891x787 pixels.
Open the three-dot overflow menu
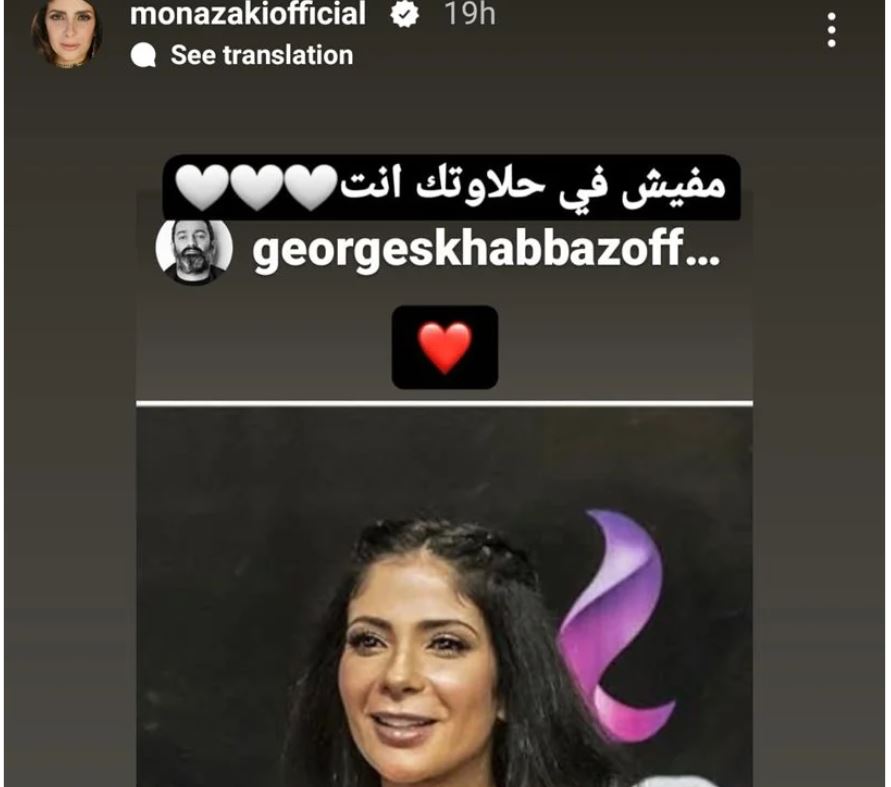(x=831, y=31)
